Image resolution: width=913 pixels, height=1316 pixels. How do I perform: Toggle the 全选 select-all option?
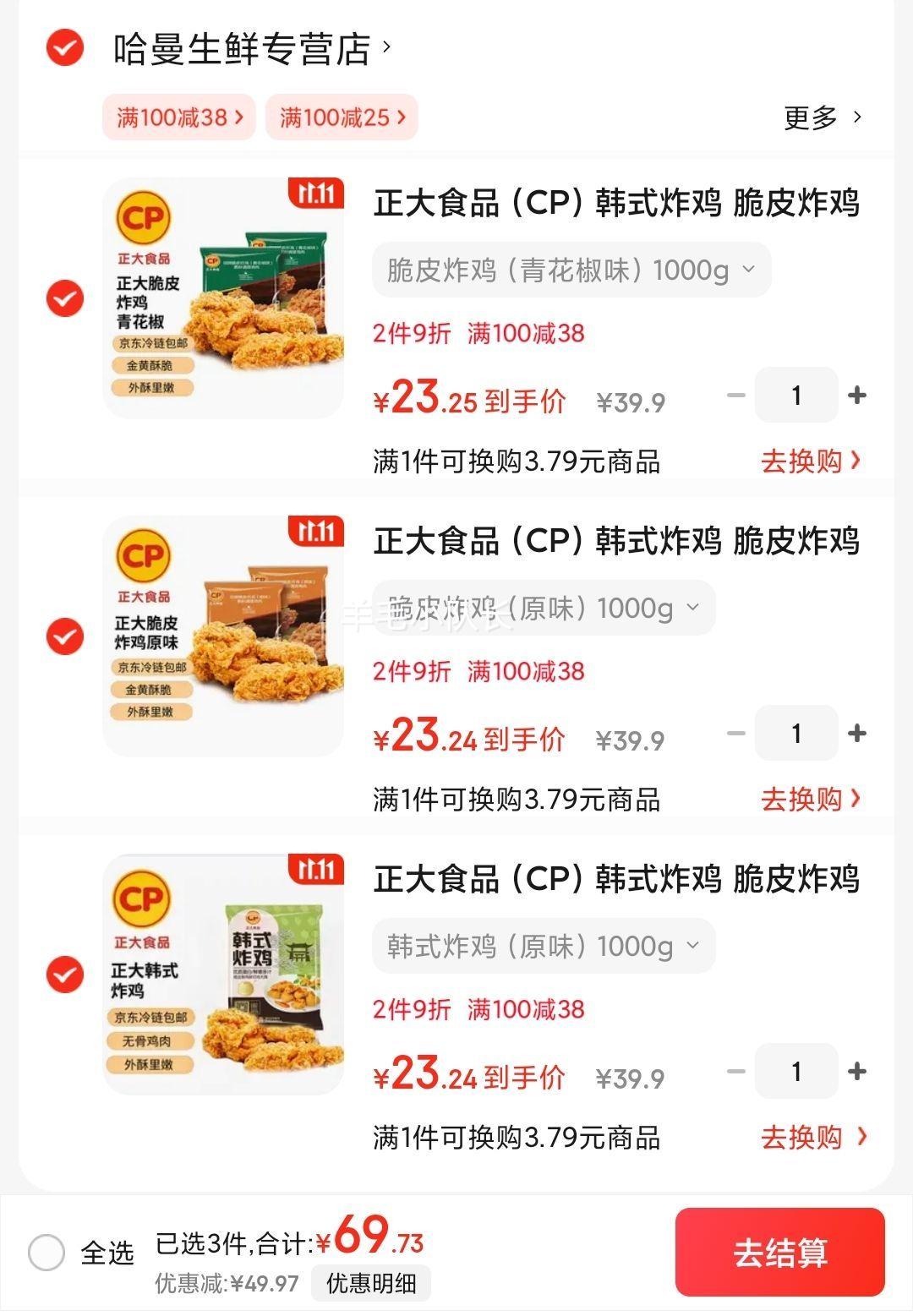pyautogui.click(x=46, y=1253)
